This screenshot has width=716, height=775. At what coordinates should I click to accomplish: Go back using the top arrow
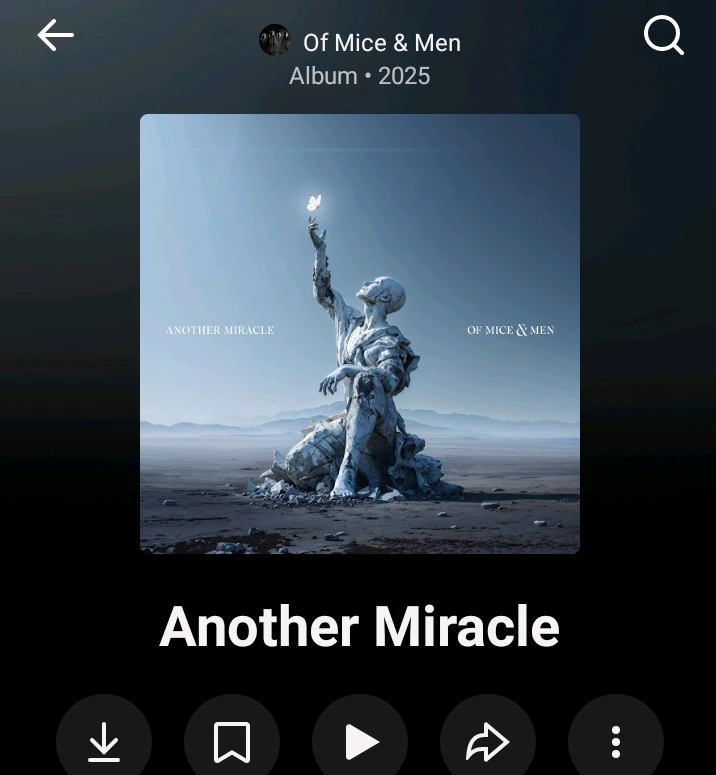(x=56, y=36)
